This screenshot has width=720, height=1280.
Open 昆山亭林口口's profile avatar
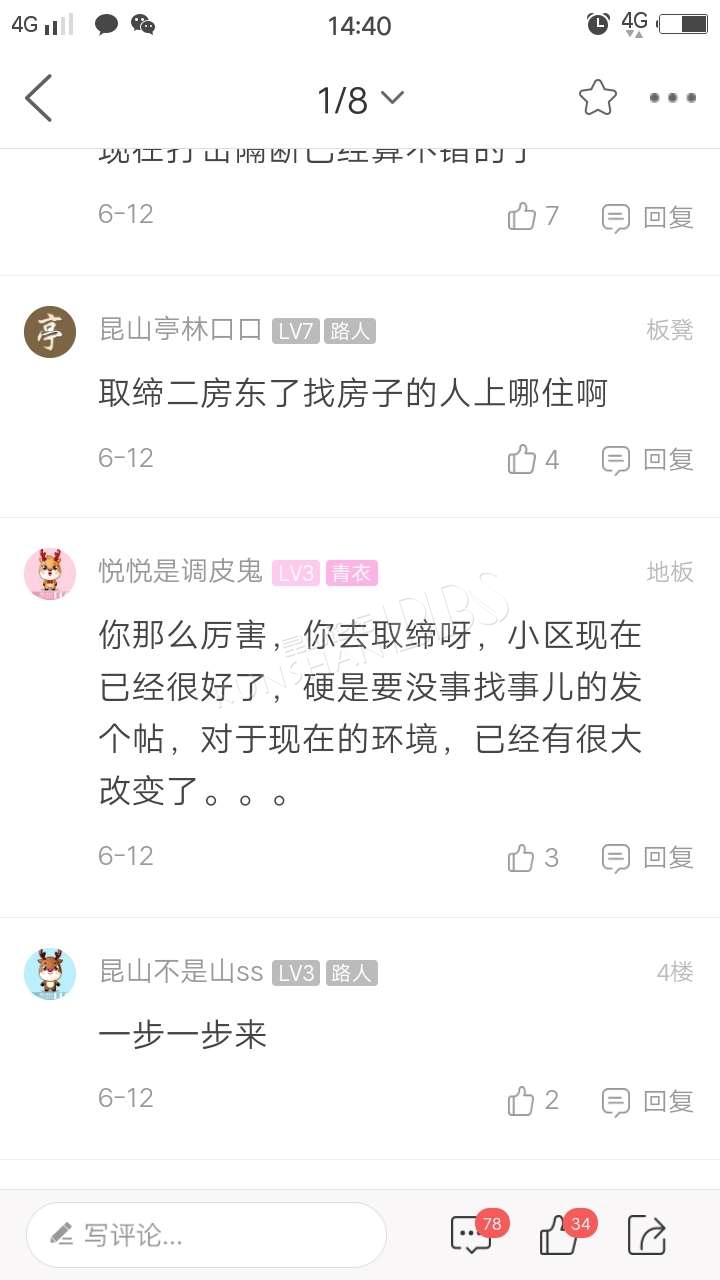point(50,332)
